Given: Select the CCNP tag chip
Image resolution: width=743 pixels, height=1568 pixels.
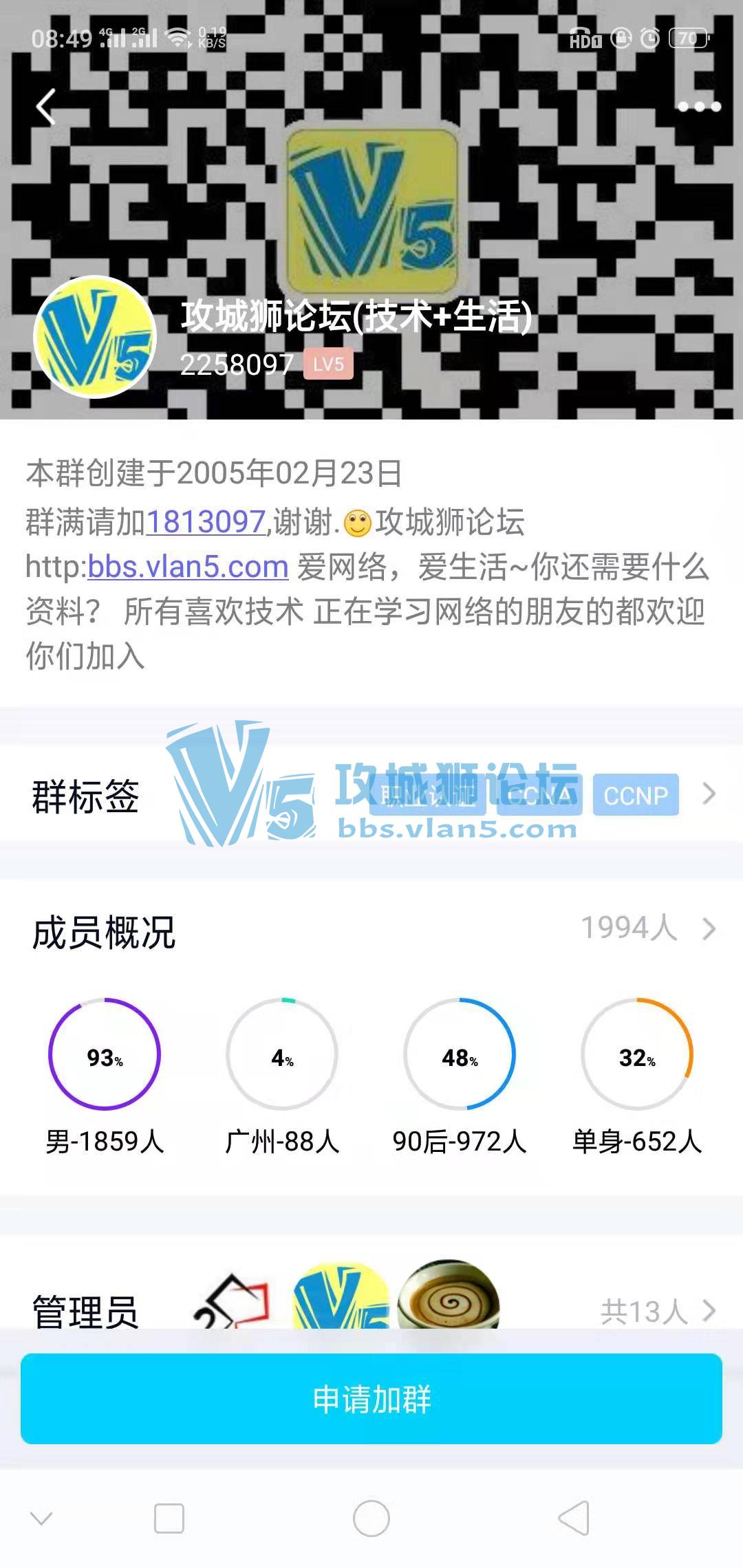Looking at the screenshot, I should click(636, 795).
